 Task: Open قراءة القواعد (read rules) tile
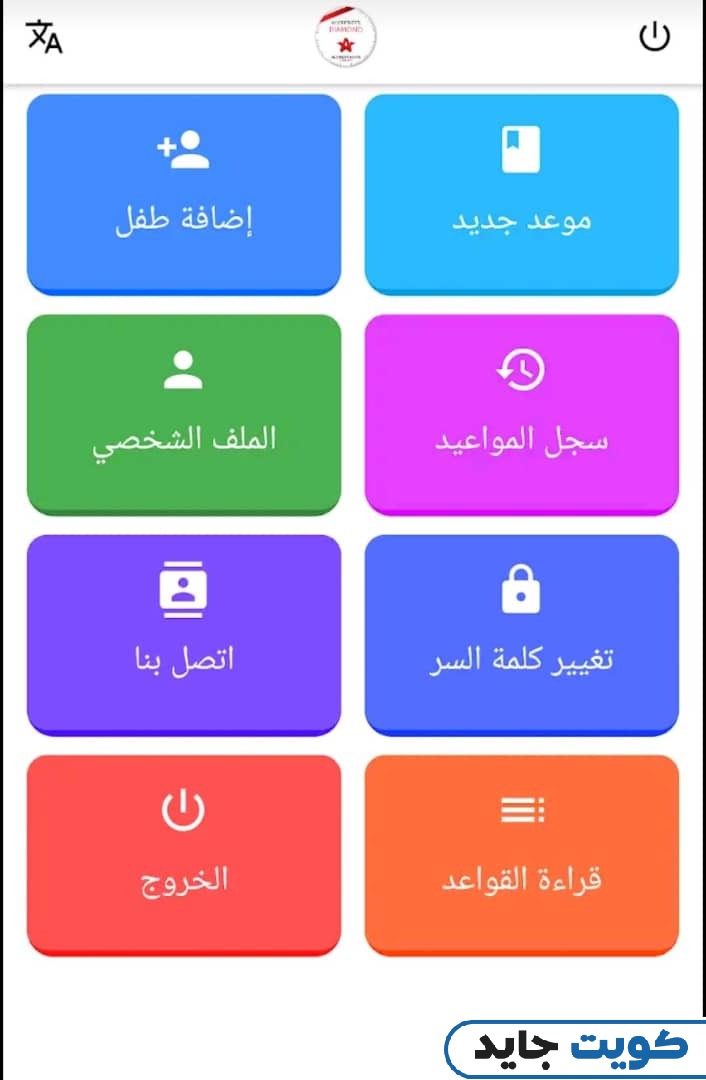(521, 853)
